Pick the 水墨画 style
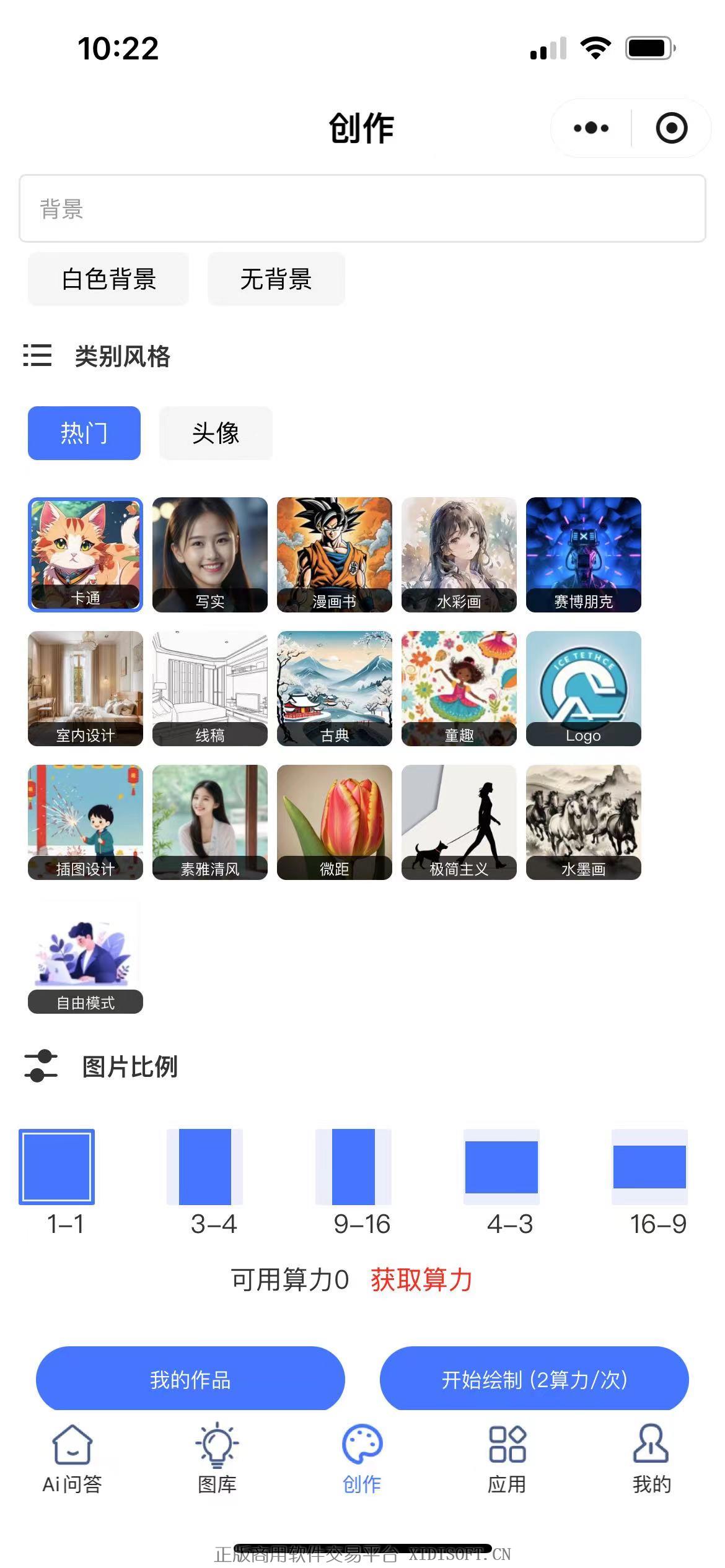The width and height of the screenshot is (725, 1568). [583, 822]
